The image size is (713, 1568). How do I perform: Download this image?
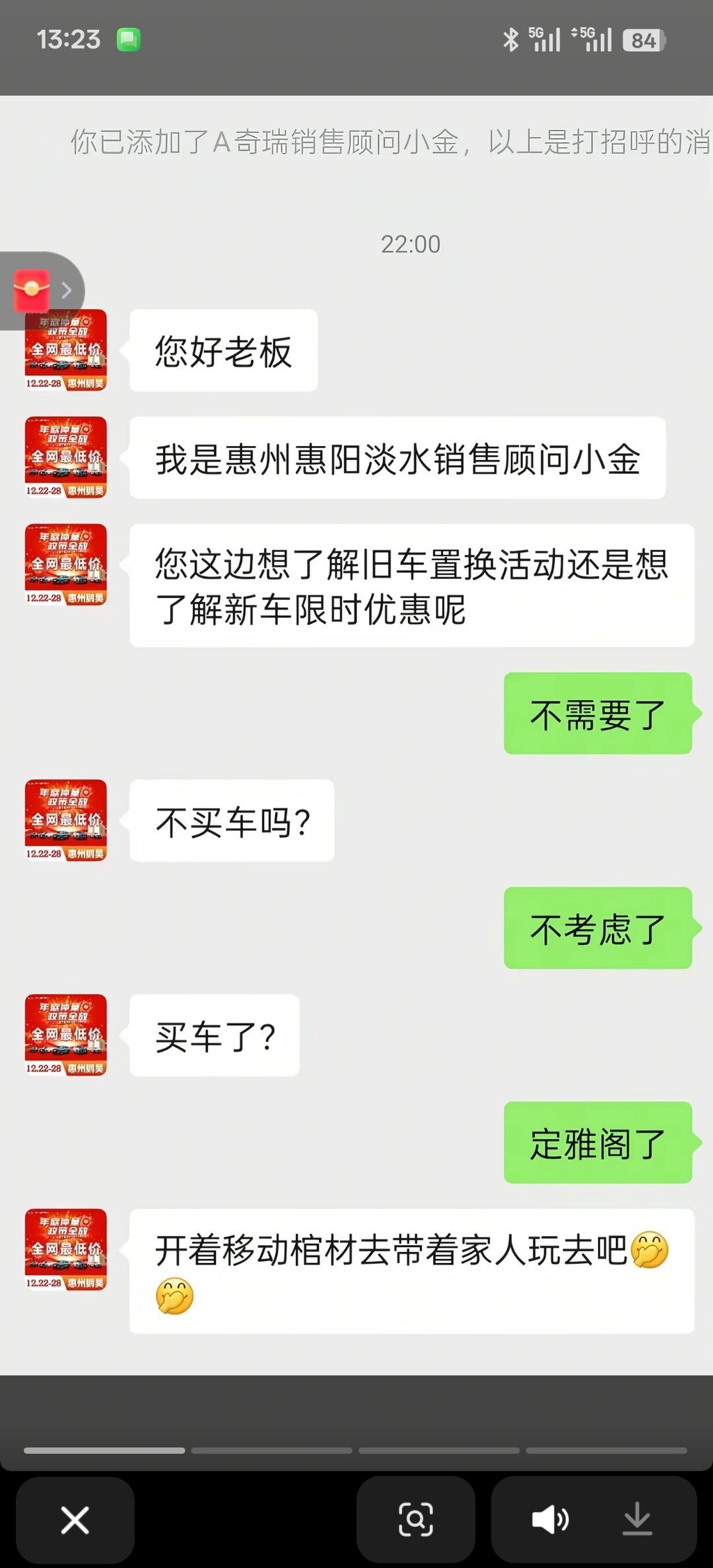[637, 1519]
